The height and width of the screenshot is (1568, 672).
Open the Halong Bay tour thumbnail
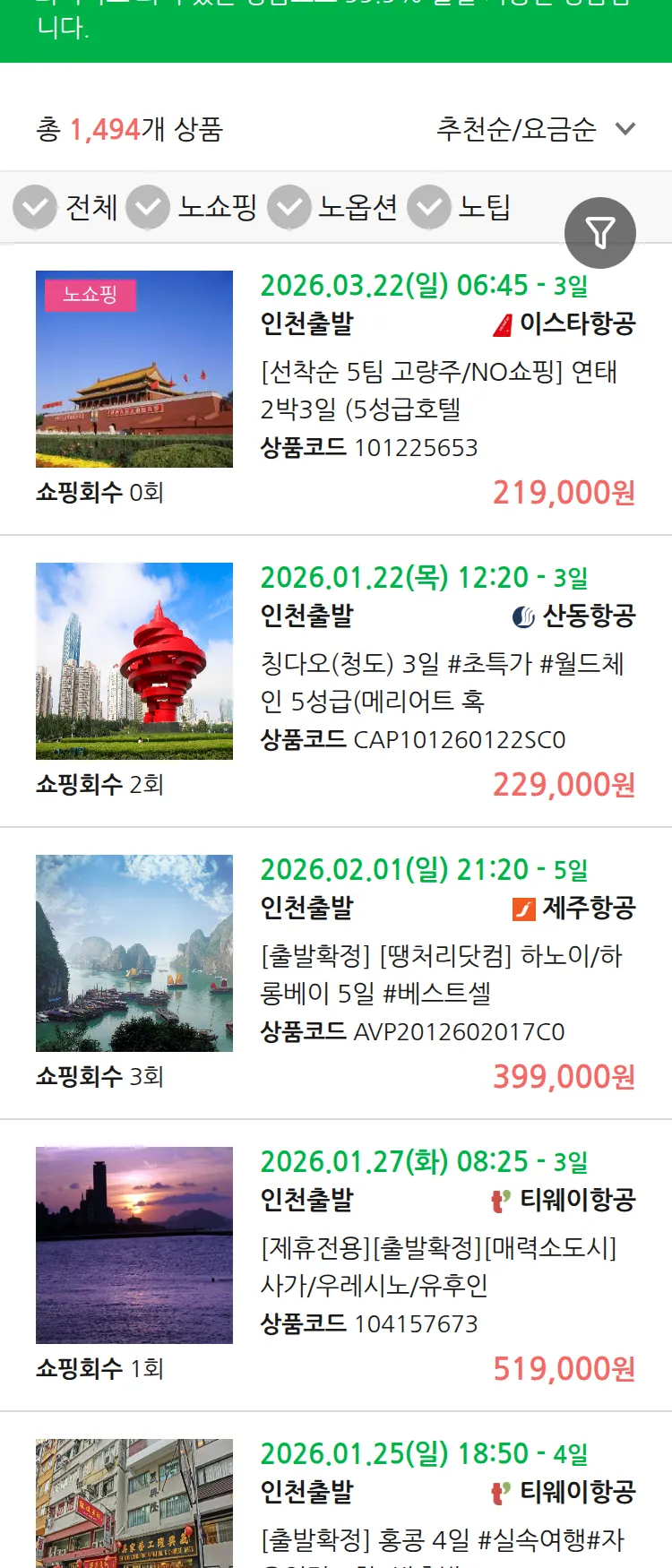click(134, 952)
